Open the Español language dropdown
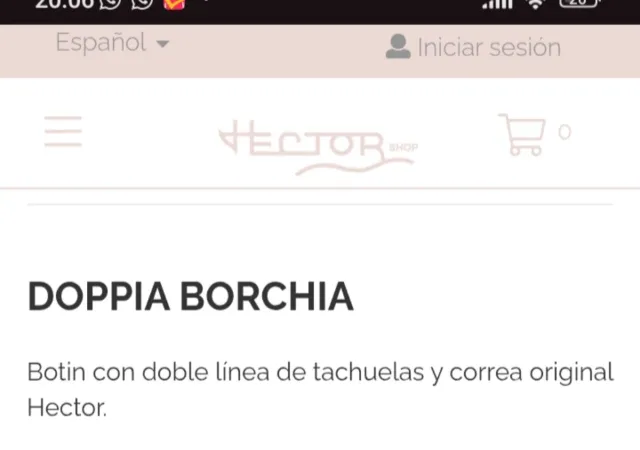Image resolution: width=640 pixels, height=450 pixels. click(x=112, y=43)
